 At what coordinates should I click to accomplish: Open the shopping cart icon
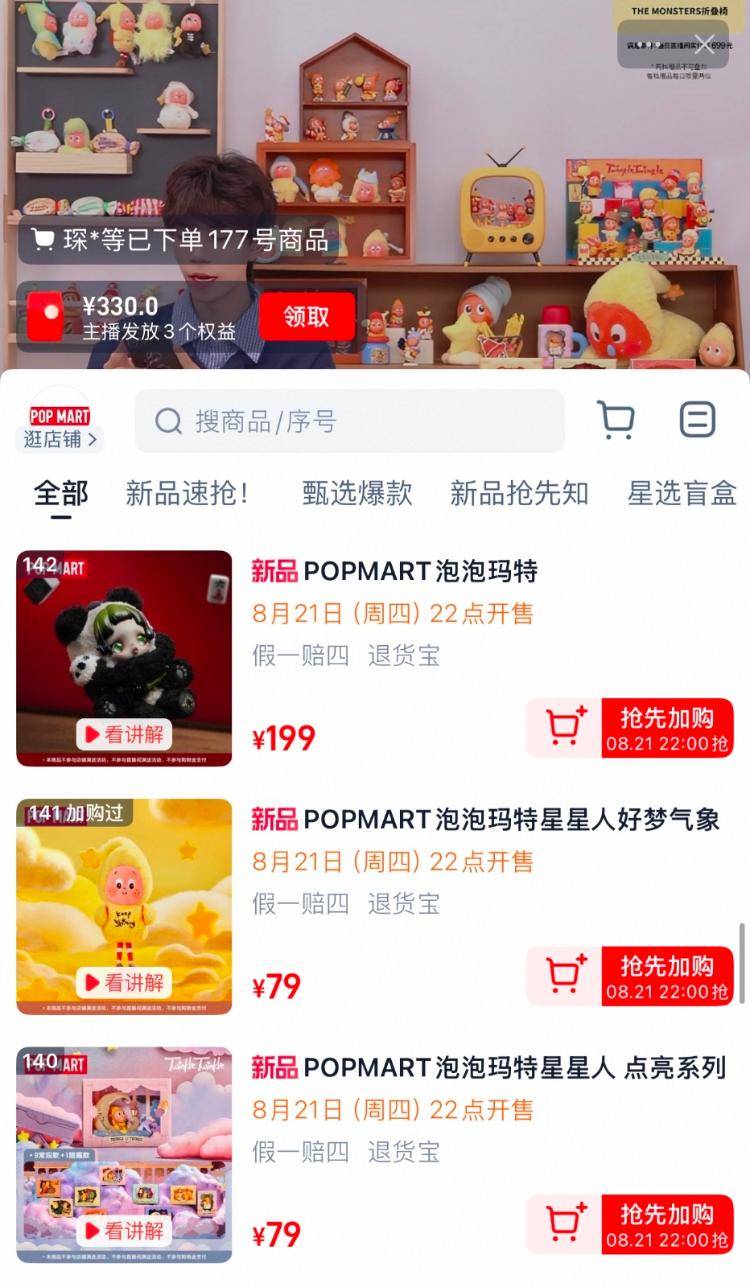(616, 420)
